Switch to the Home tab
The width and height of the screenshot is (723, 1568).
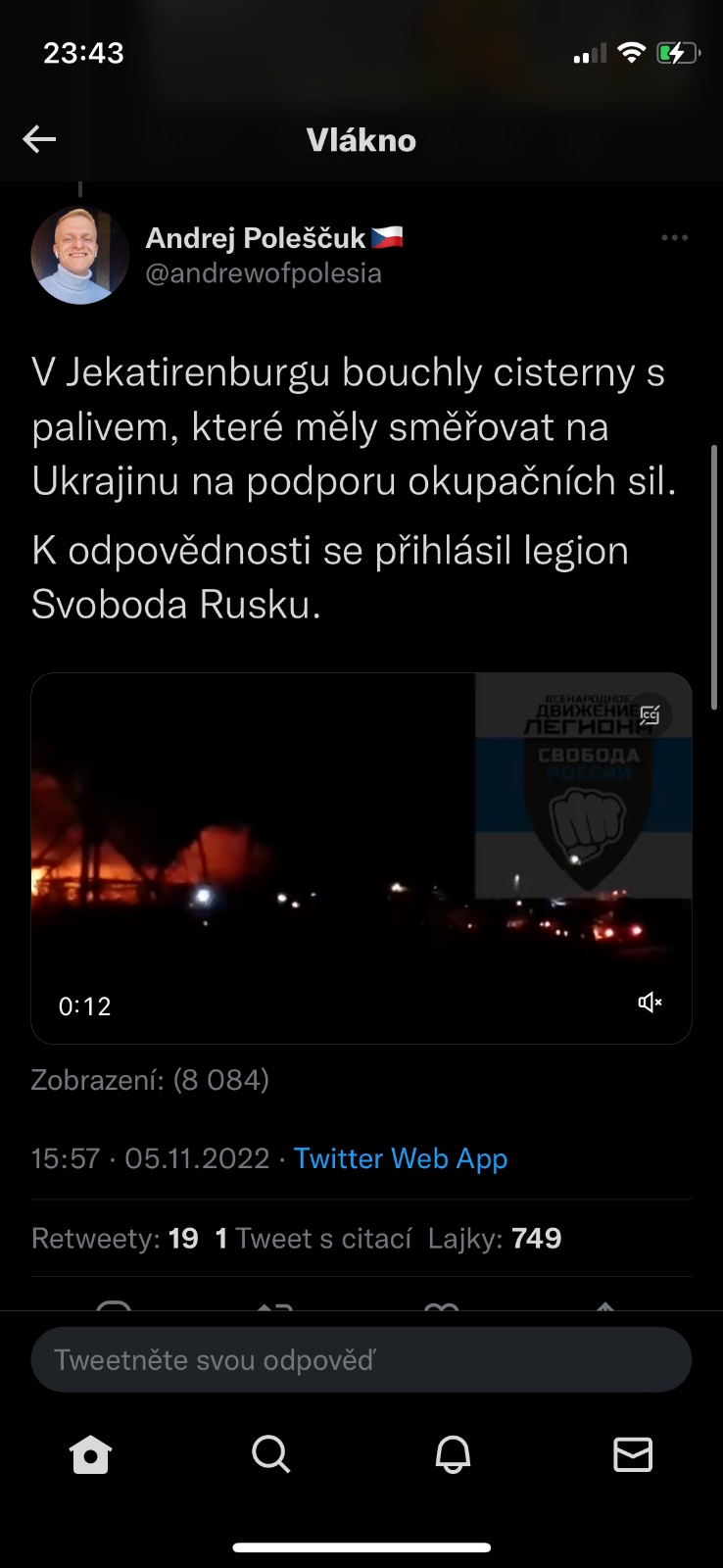[91, 1454]
